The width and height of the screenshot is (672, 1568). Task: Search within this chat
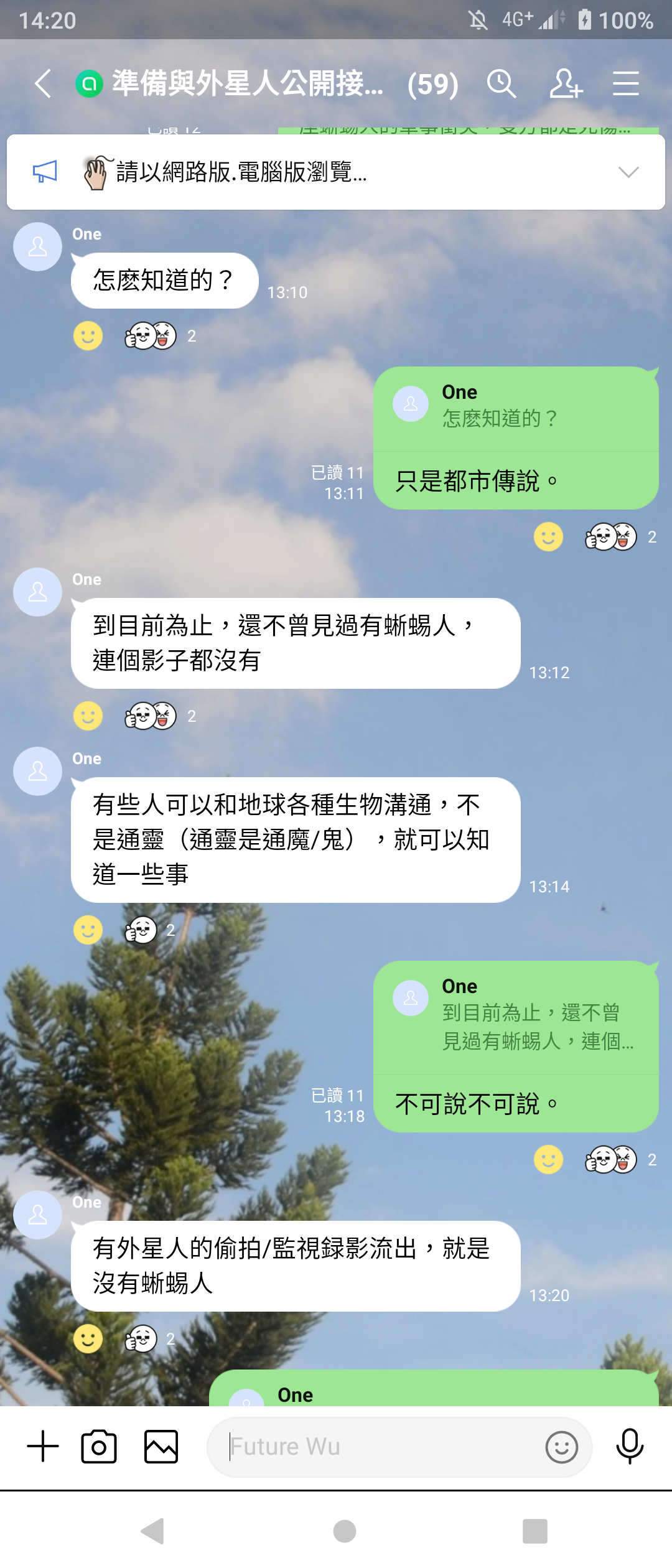click(501, 83)
